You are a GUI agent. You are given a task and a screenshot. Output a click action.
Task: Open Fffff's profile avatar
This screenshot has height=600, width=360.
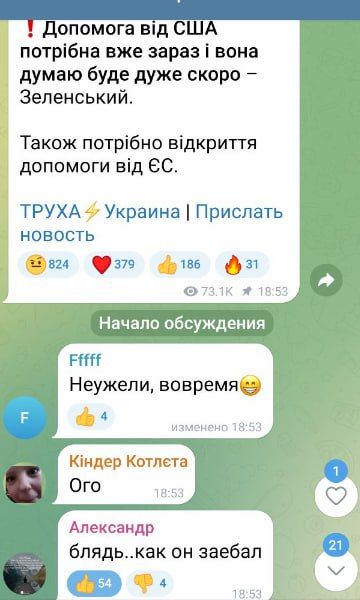pyautogui.click(x=25, y=417)
